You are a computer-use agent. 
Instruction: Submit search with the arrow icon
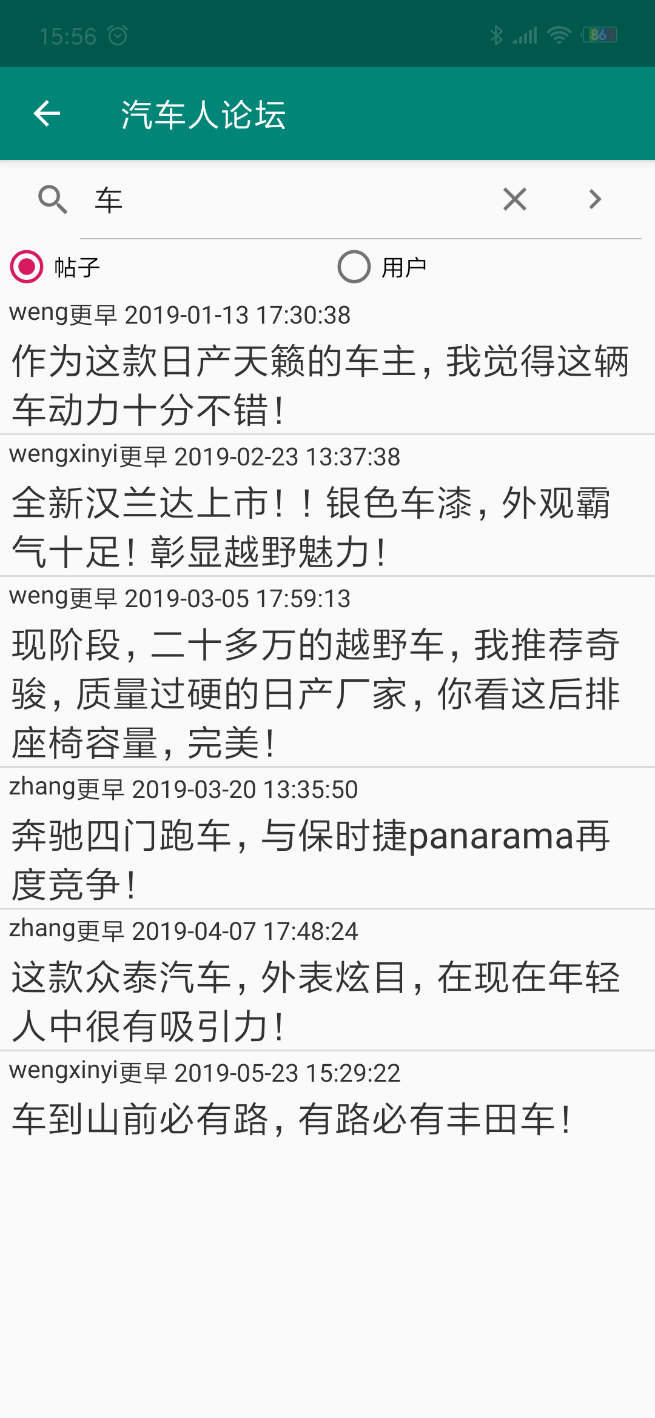pos(595,200)
